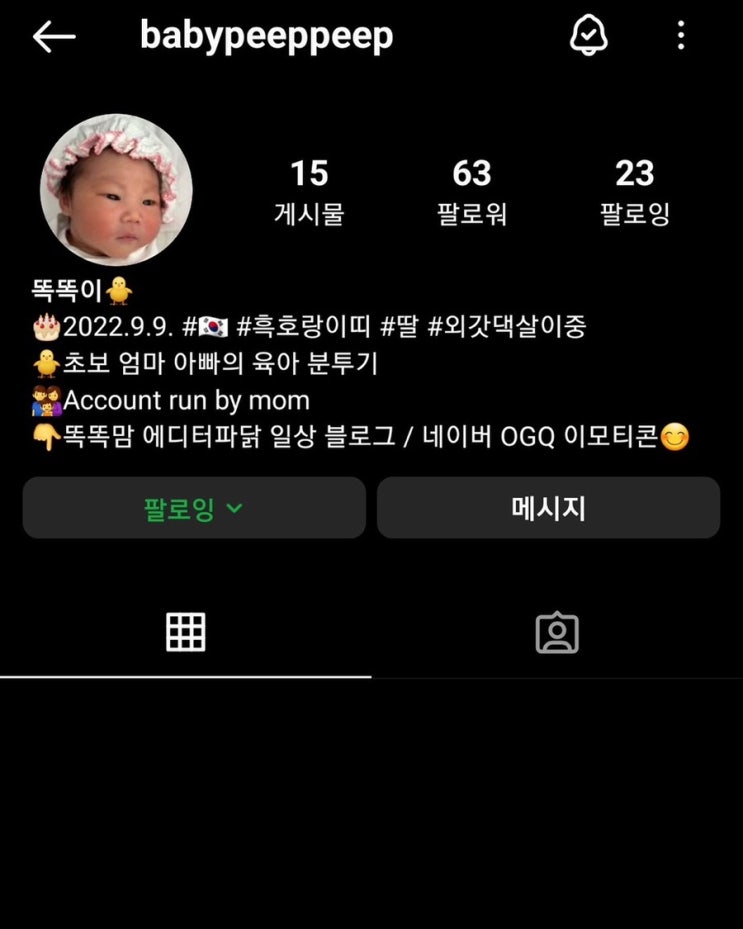The width and height of the screenshot is (743, 929).
Task: Go back using the top-left arrow
Action: point(54,37)
